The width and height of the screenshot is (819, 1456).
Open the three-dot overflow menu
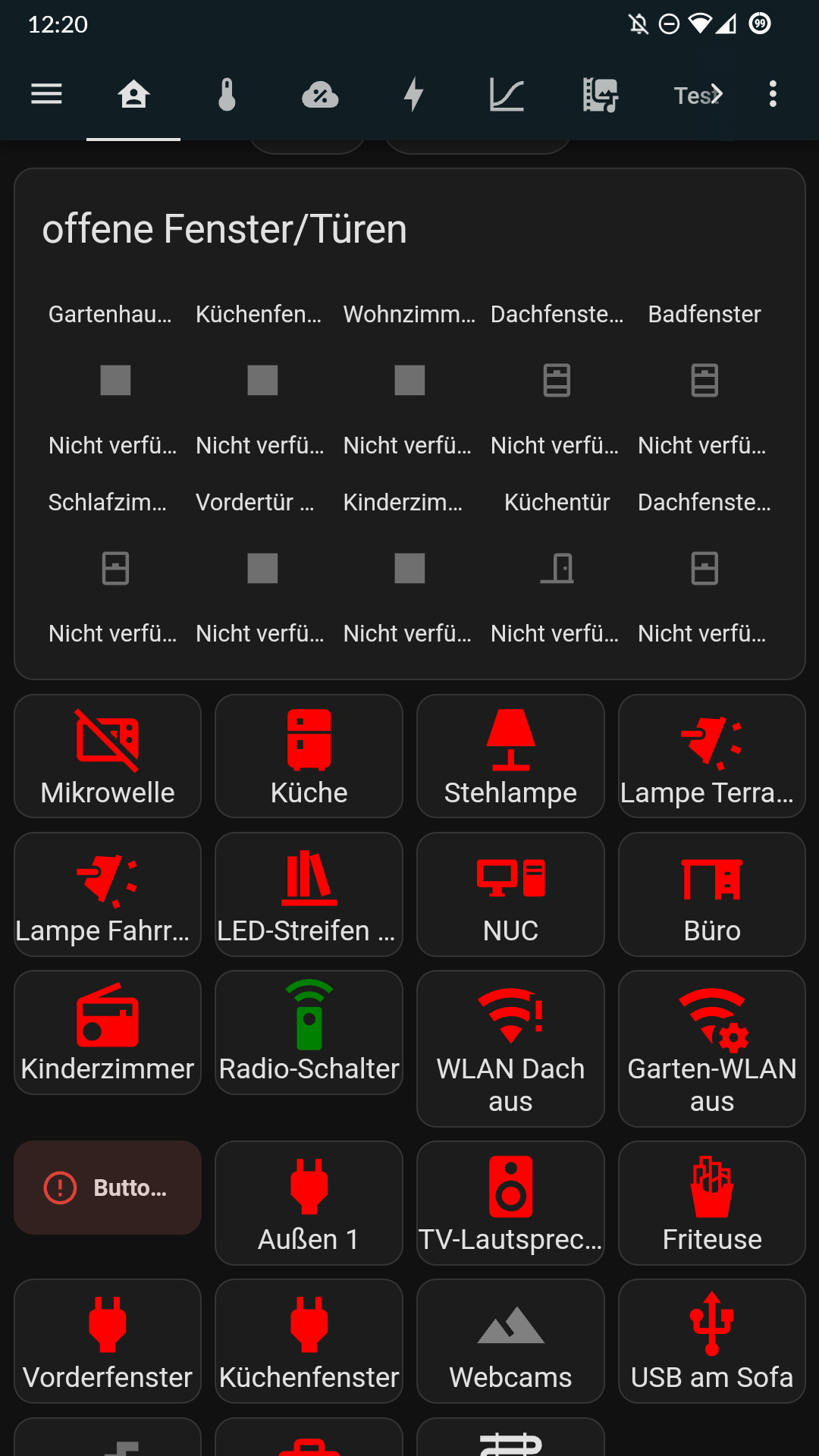click(773, 93)
